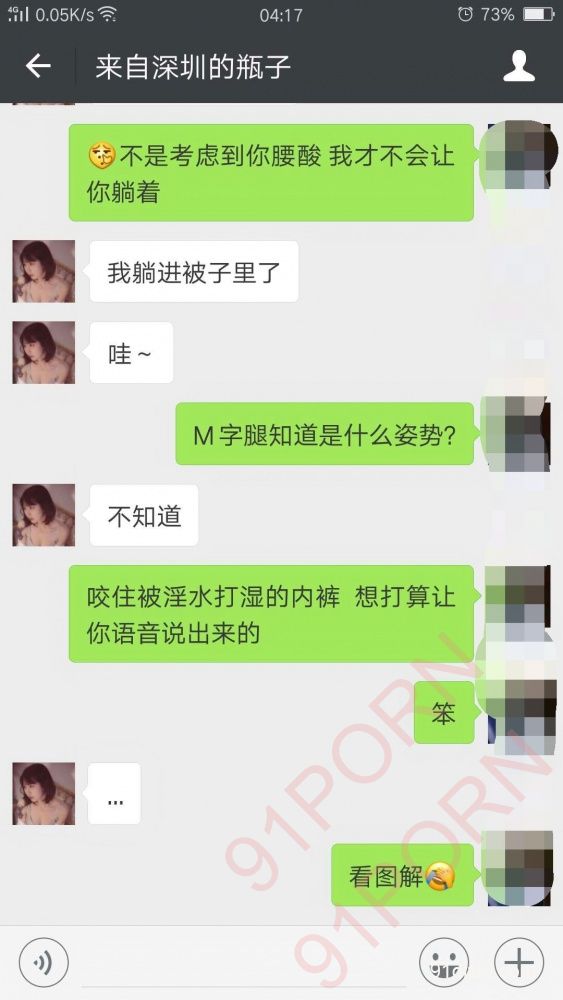Open the contact profile icon
563x1000 pixels.
518,66
